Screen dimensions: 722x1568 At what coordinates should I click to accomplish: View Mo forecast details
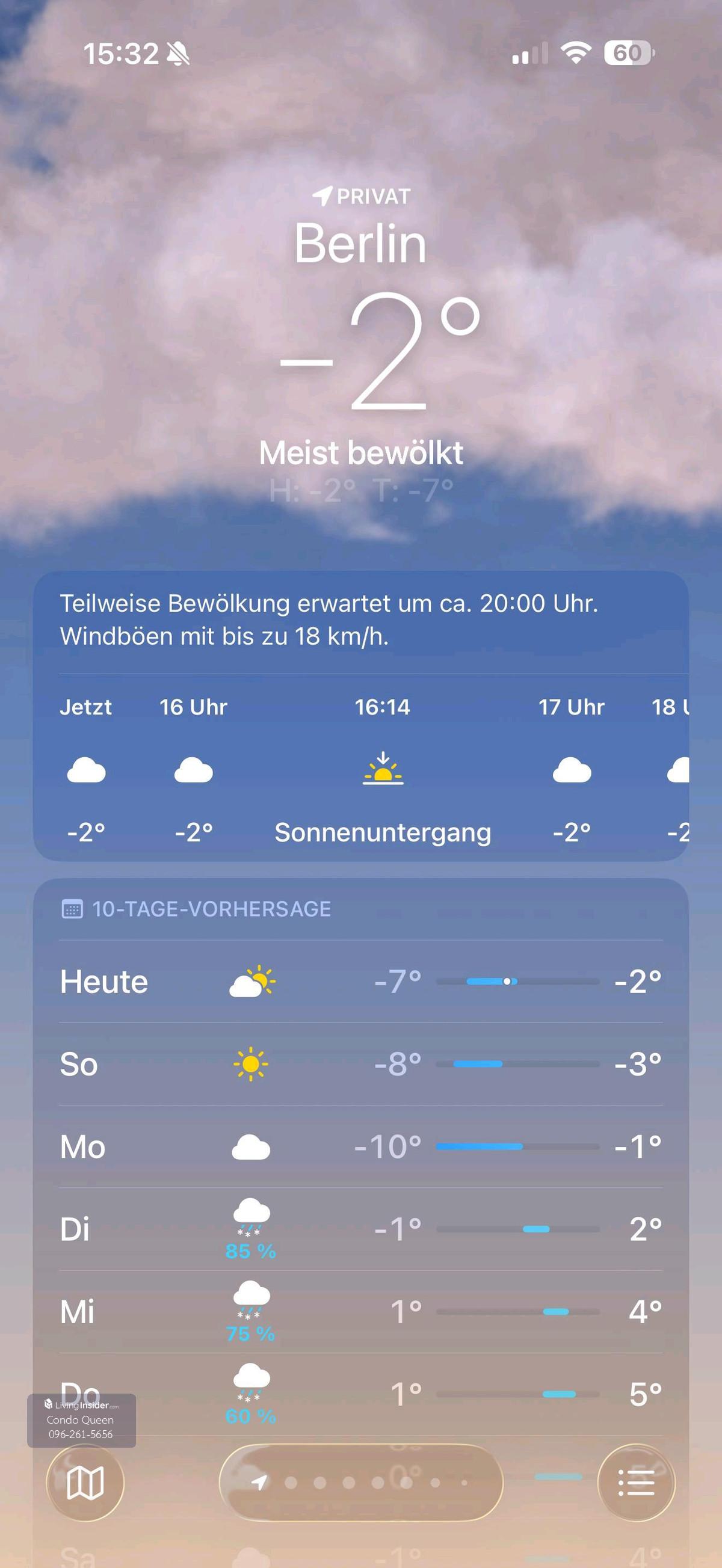tap(361, 1147)
